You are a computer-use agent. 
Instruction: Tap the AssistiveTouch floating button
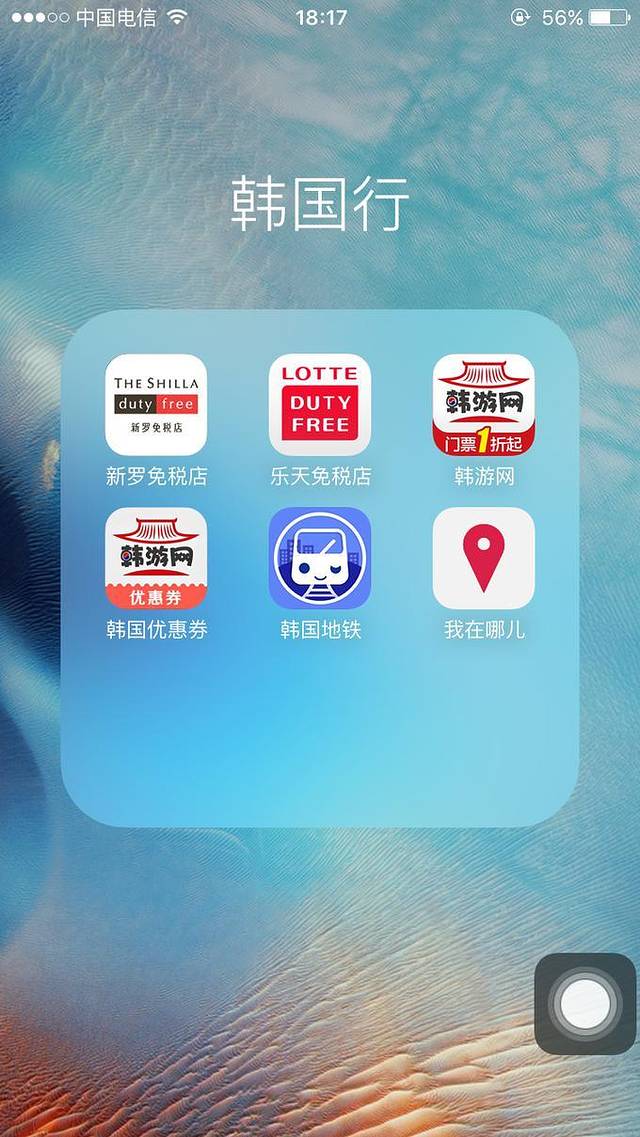[x=585, y=1003]
